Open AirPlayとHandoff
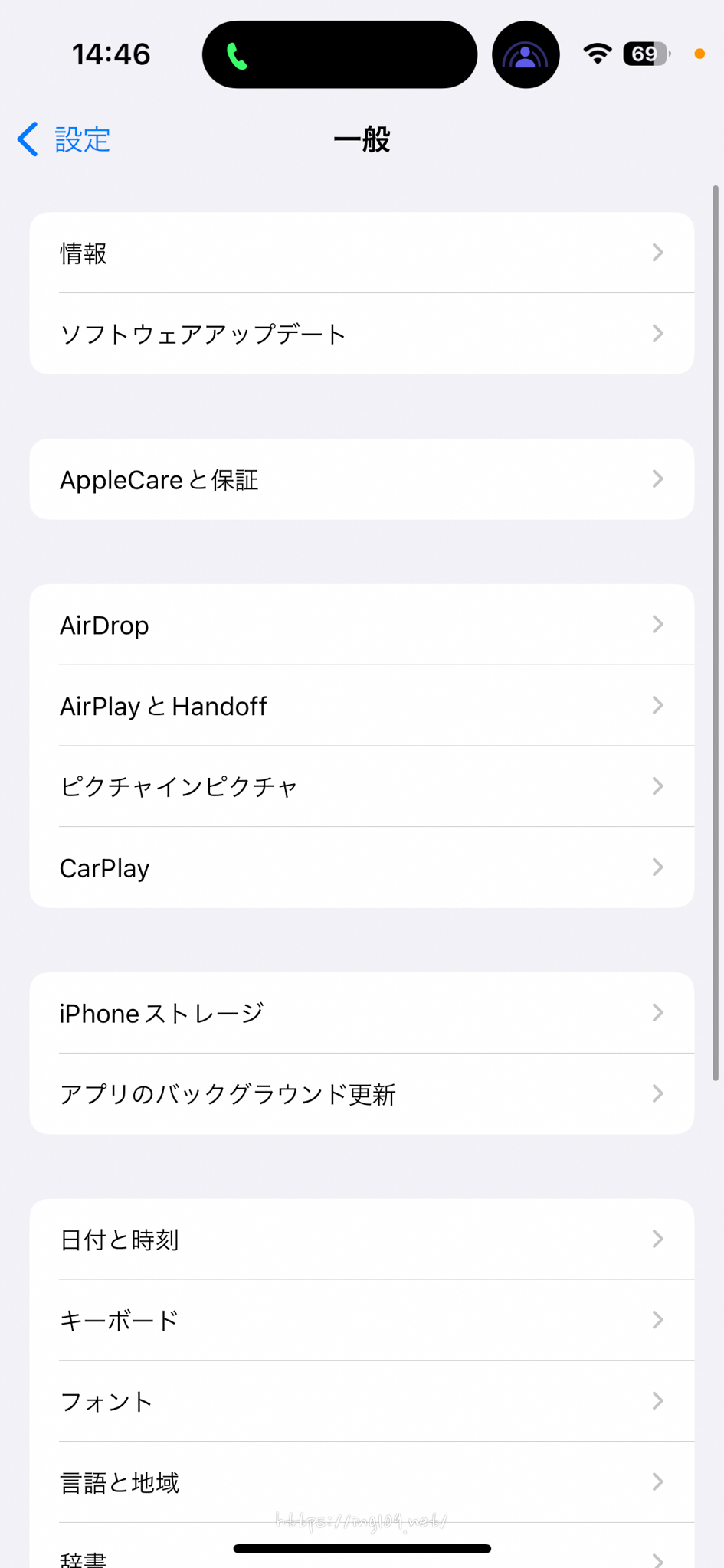 (362, 706)
